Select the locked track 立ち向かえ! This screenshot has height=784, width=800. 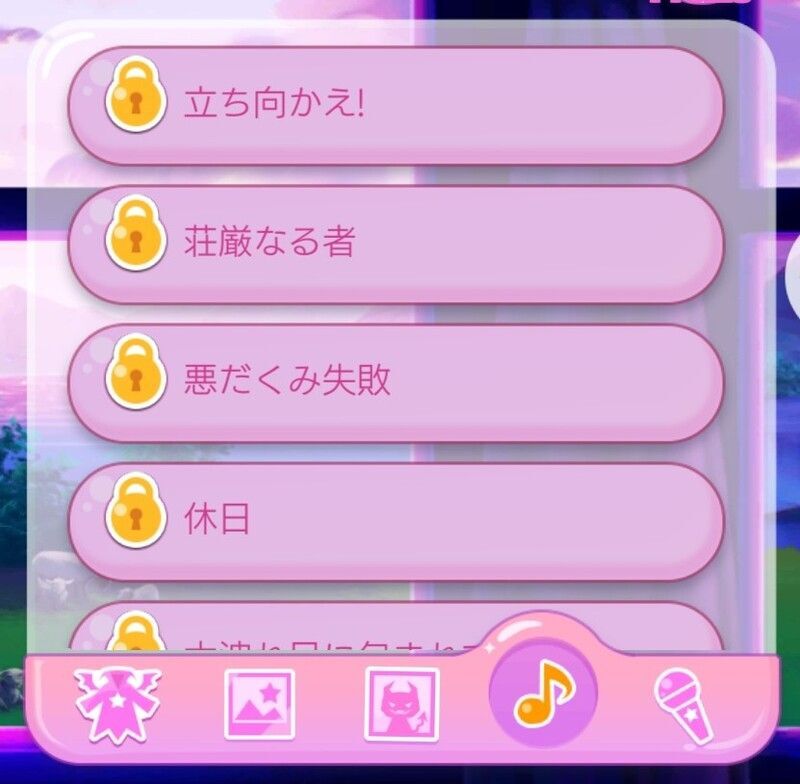[x=395, y=105]
